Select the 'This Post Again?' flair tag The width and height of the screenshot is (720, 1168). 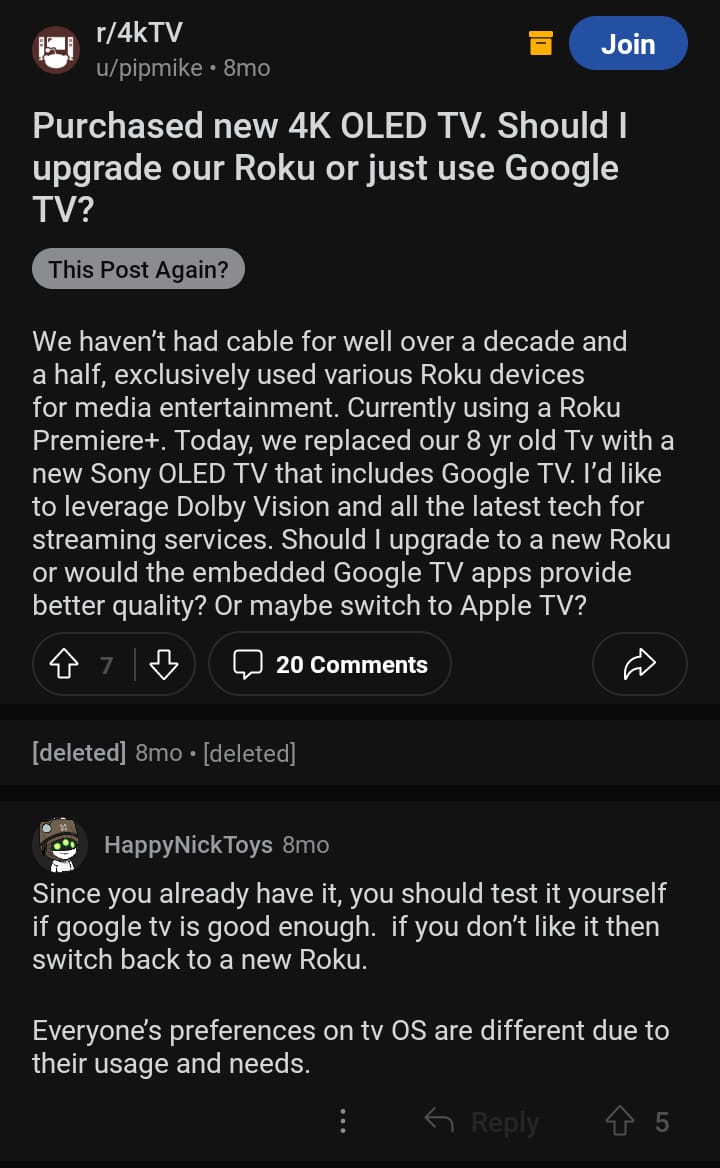click(138, 268)
